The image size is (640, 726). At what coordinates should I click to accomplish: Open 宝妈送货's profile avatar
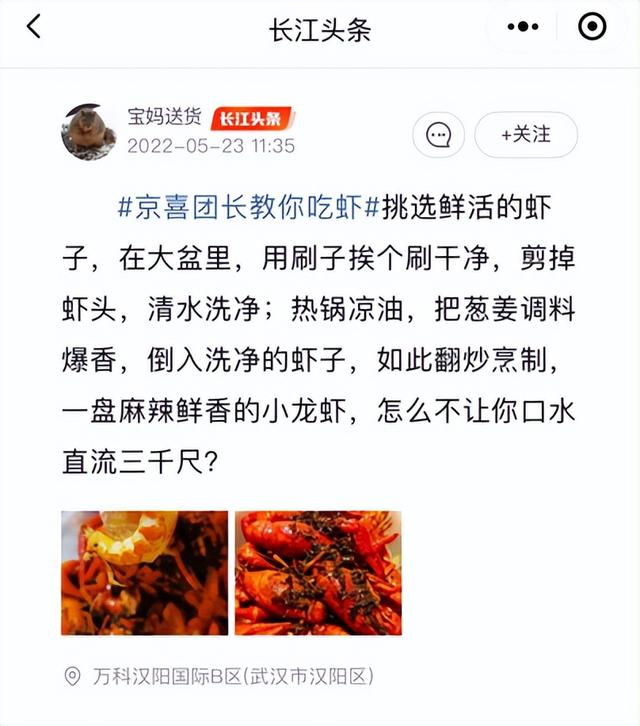(x=88, y=131)
